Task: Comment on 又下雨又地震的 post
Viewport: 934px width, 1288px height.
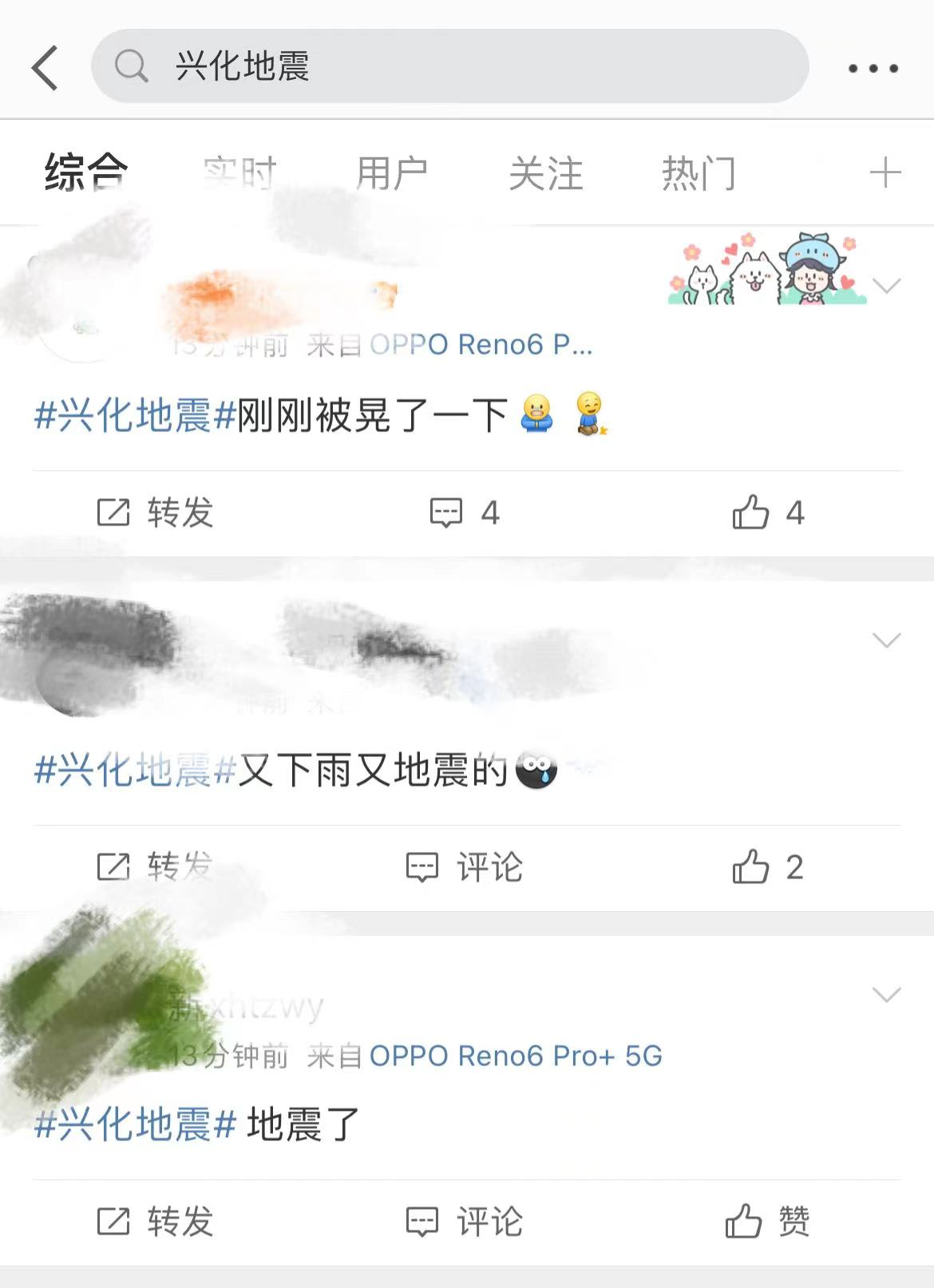Action: pyautogui.click(x=464, y=867)
